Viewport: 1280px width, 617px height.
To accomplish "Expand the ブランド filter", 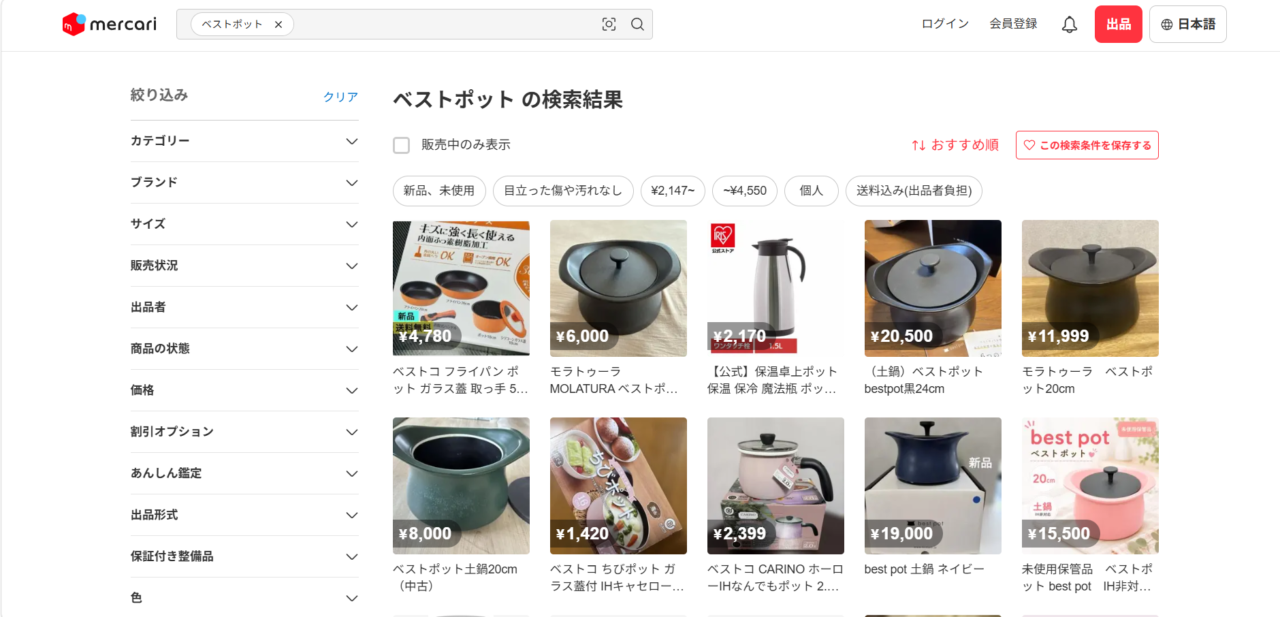I will click(244, 183).
